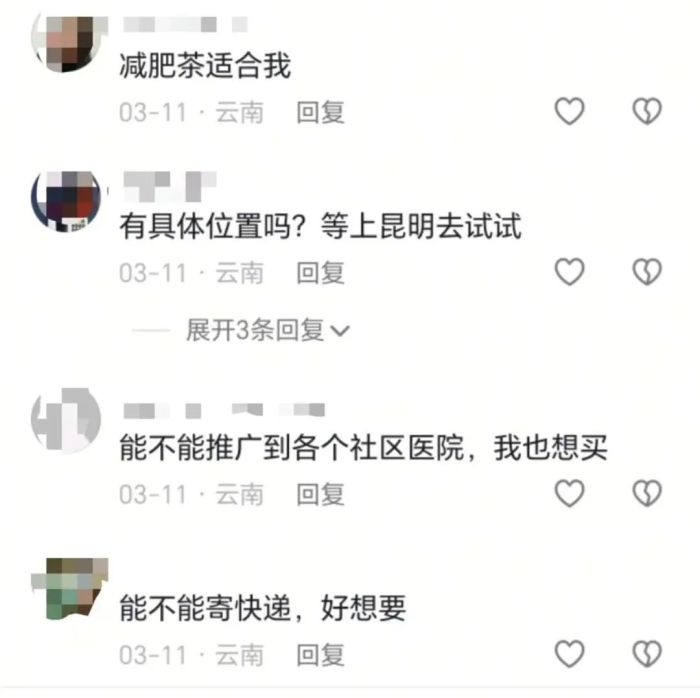Like the comment 能不能寄快递
The image size is (700, 698).
tap(569, 655)
